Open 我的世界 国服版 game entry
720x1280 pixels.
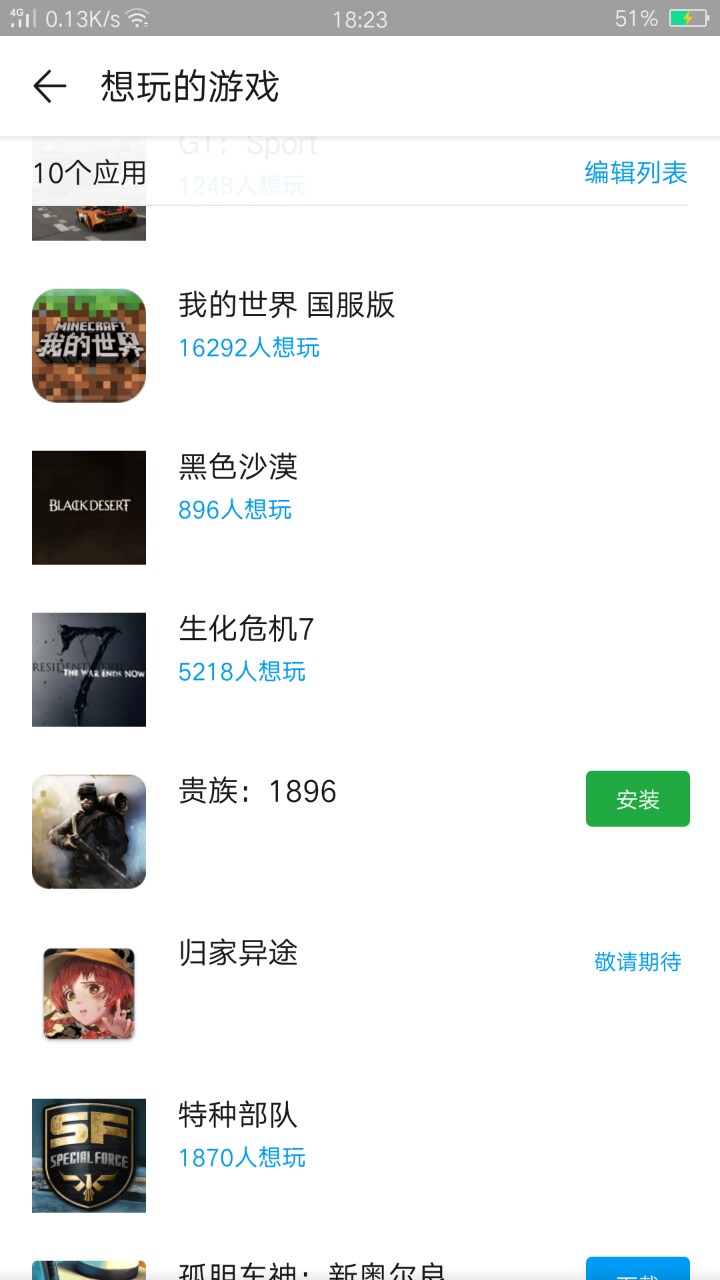pyautogui.click(x=360, y=346)
